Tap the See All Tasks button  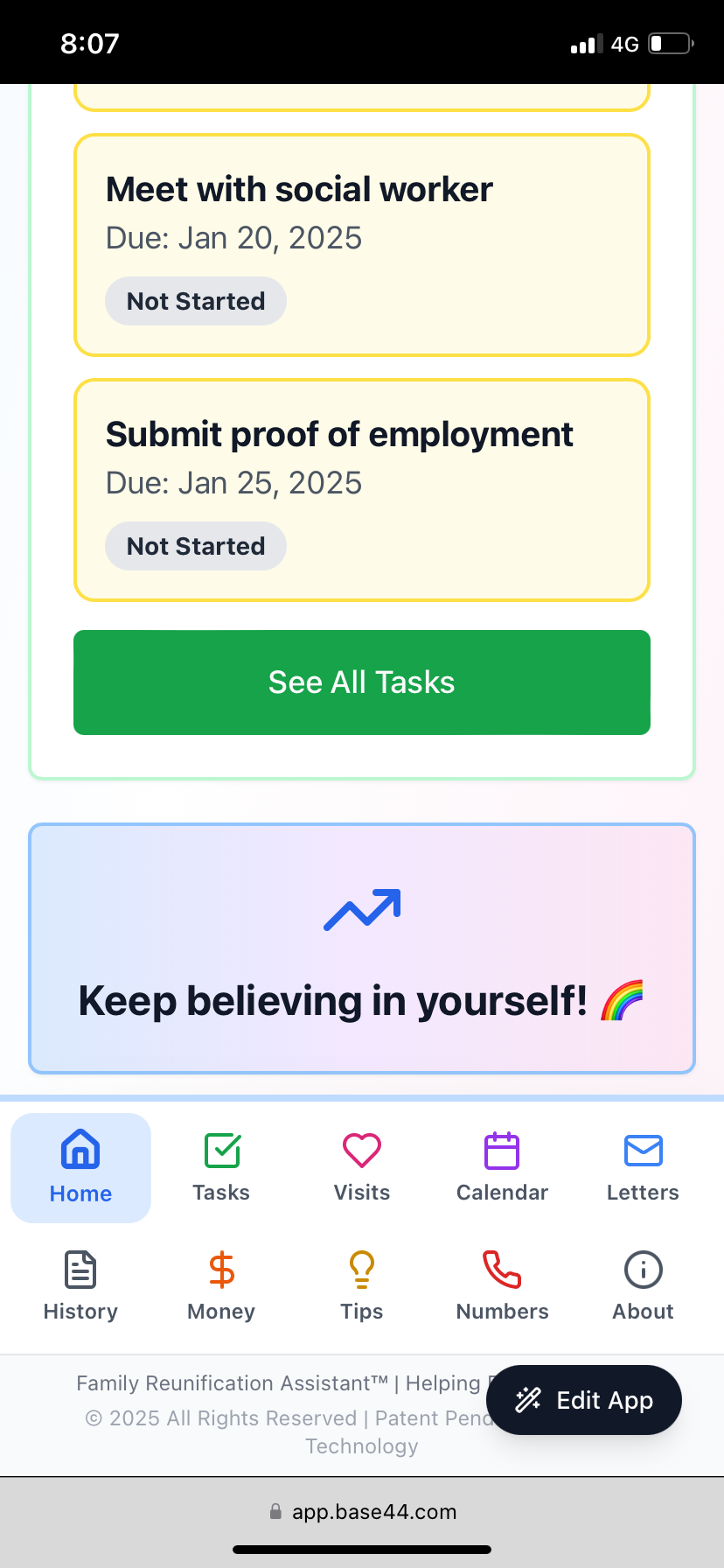point(362,682)
